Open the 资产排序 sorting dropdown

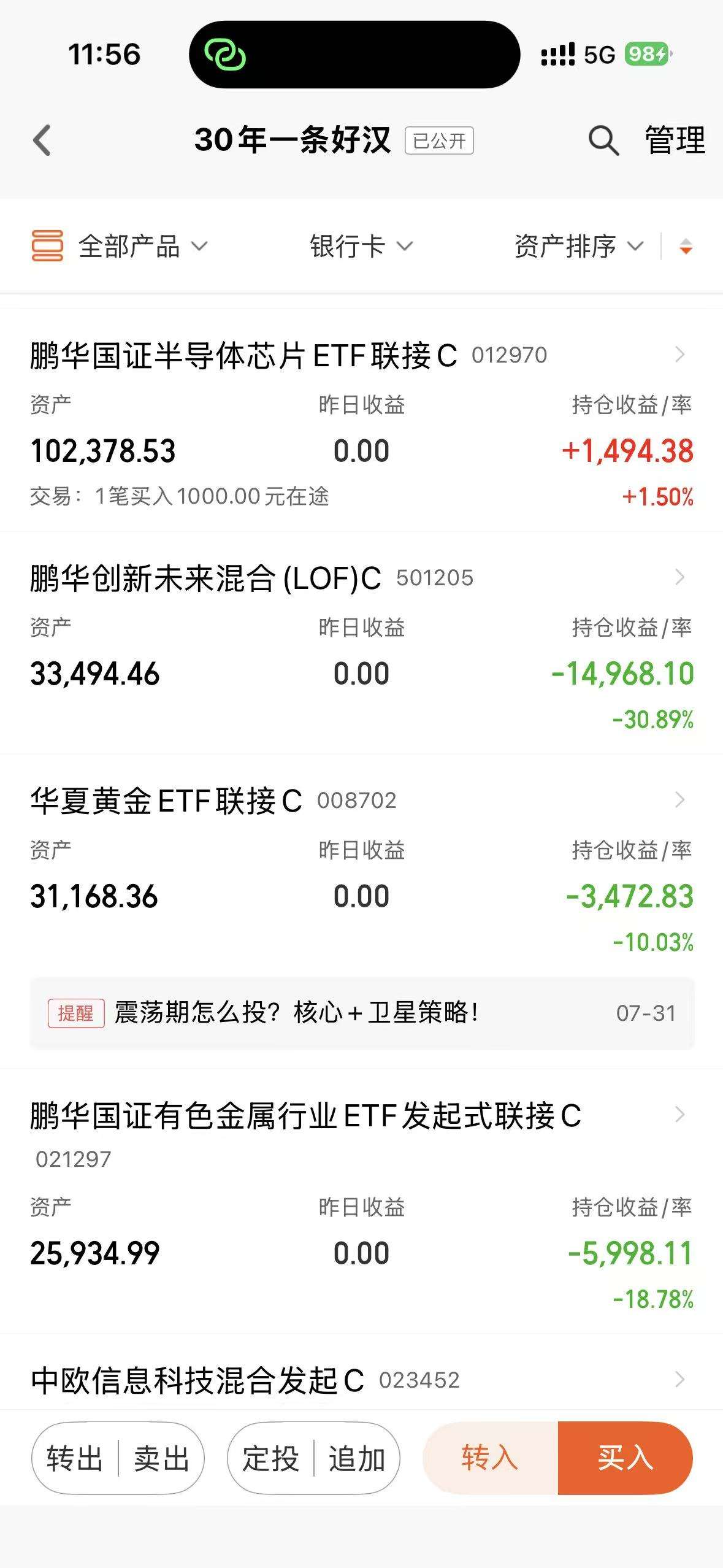tap(579, 247)
